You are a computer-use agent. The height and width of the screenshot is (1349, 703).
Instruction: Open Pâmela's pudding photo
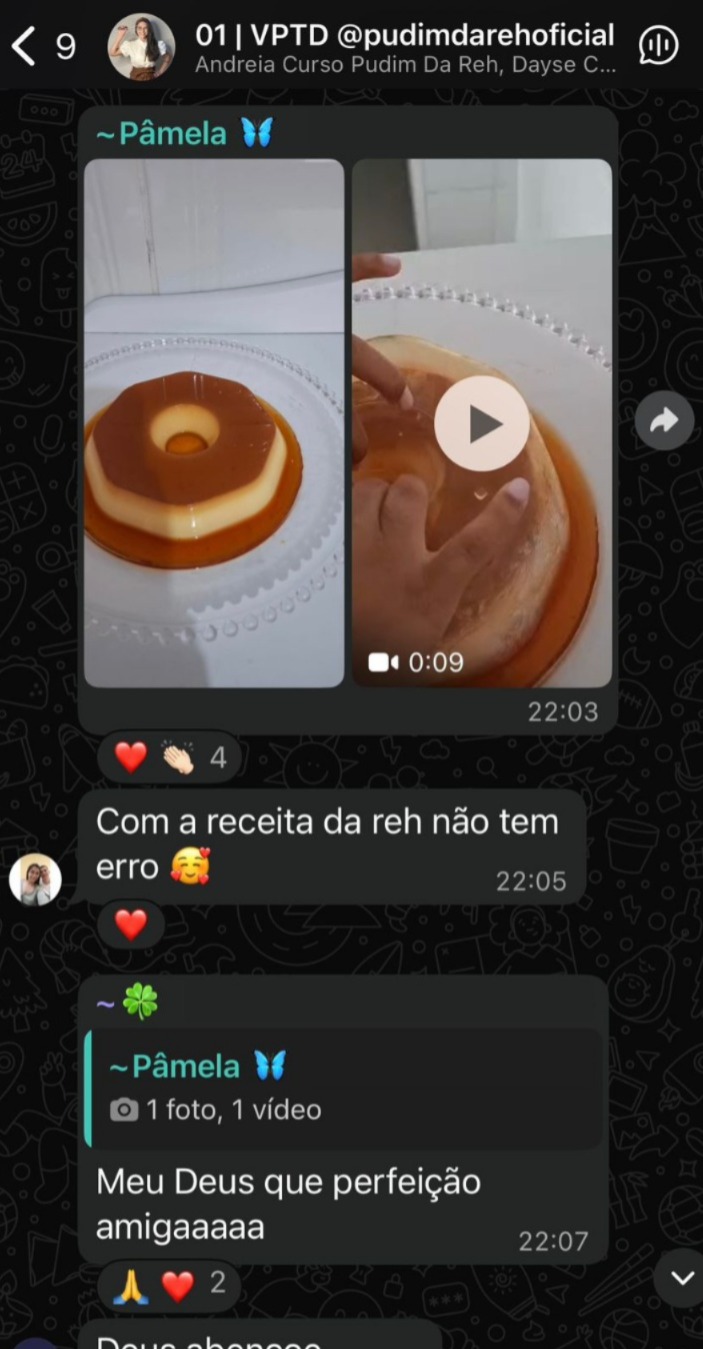click(x=214, y=422)
